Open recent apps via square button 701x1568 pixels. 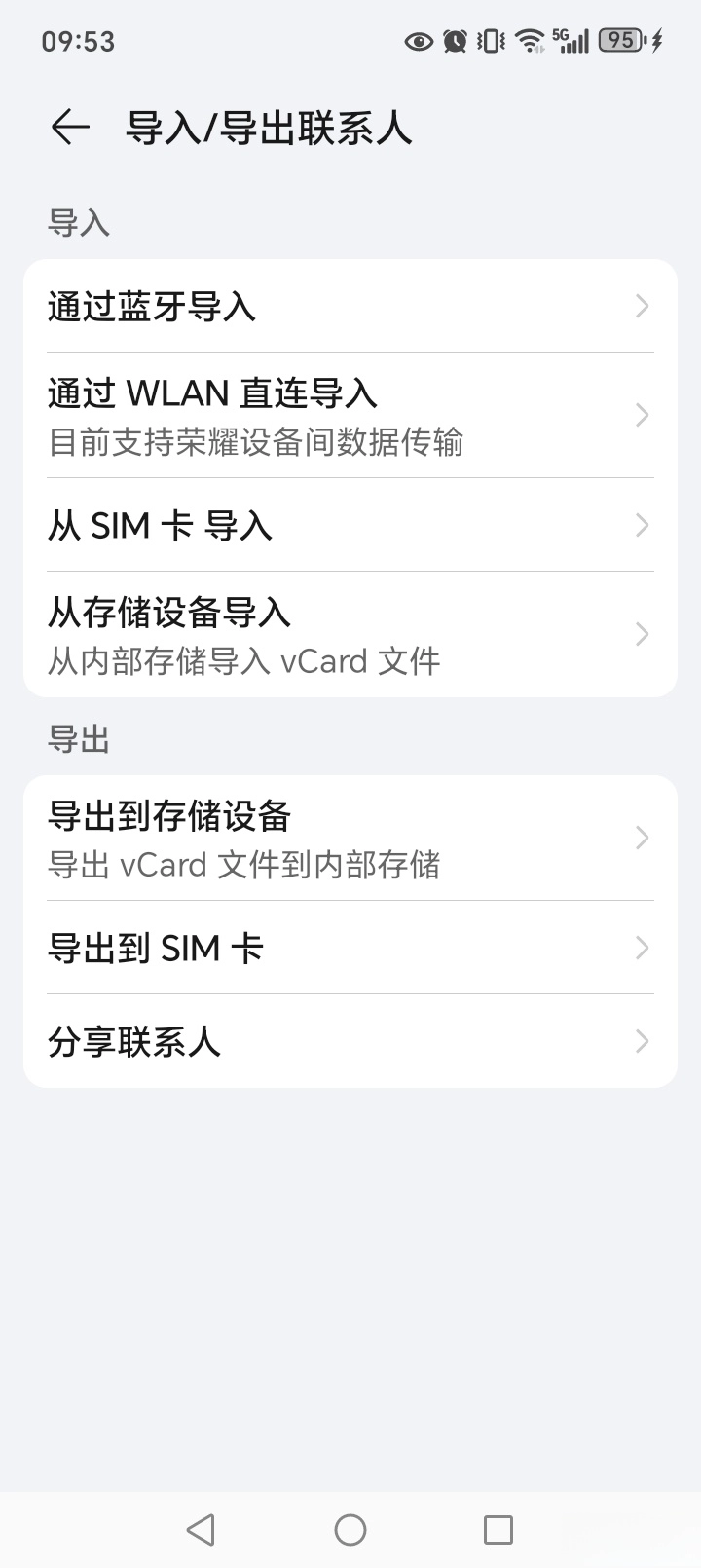tap(498, 1529)
